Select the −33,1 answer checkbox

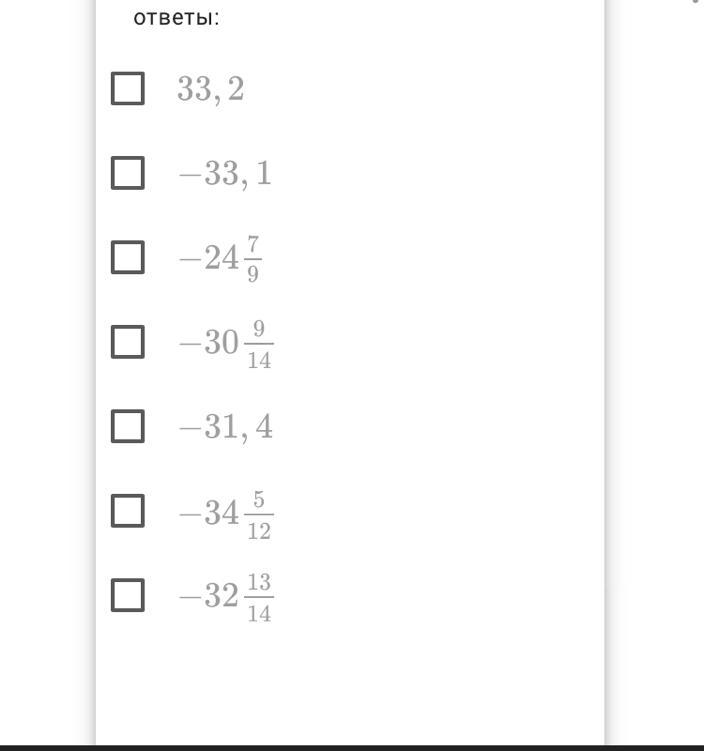coord(127,173)
